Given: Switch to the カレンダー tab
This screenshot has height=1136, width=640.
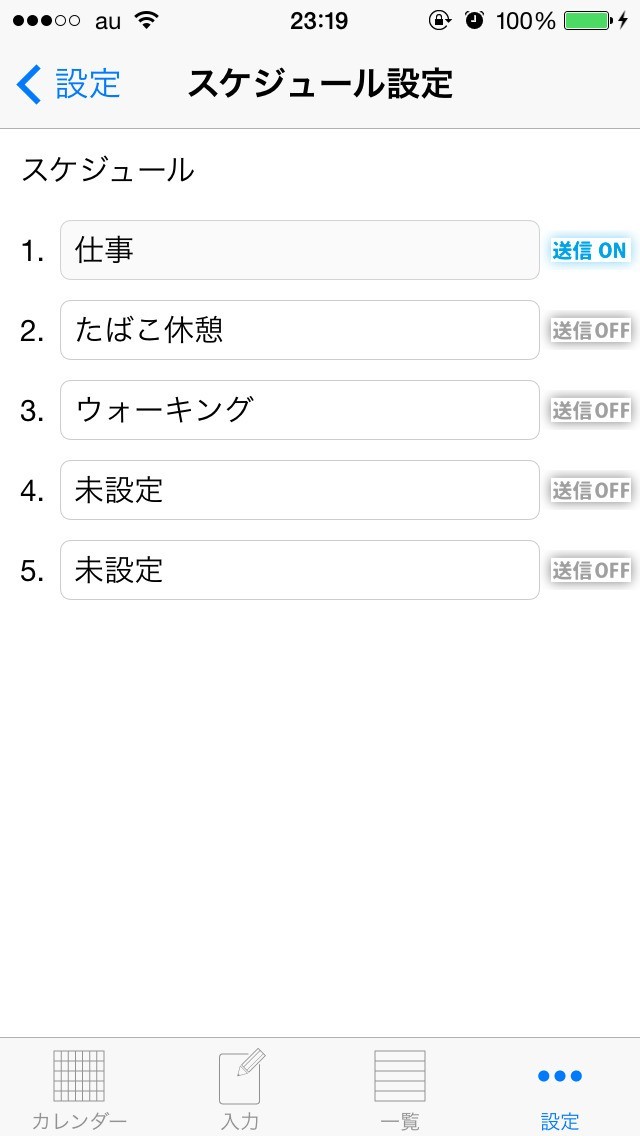Looking at the screenshot, I should (80, 1088).
